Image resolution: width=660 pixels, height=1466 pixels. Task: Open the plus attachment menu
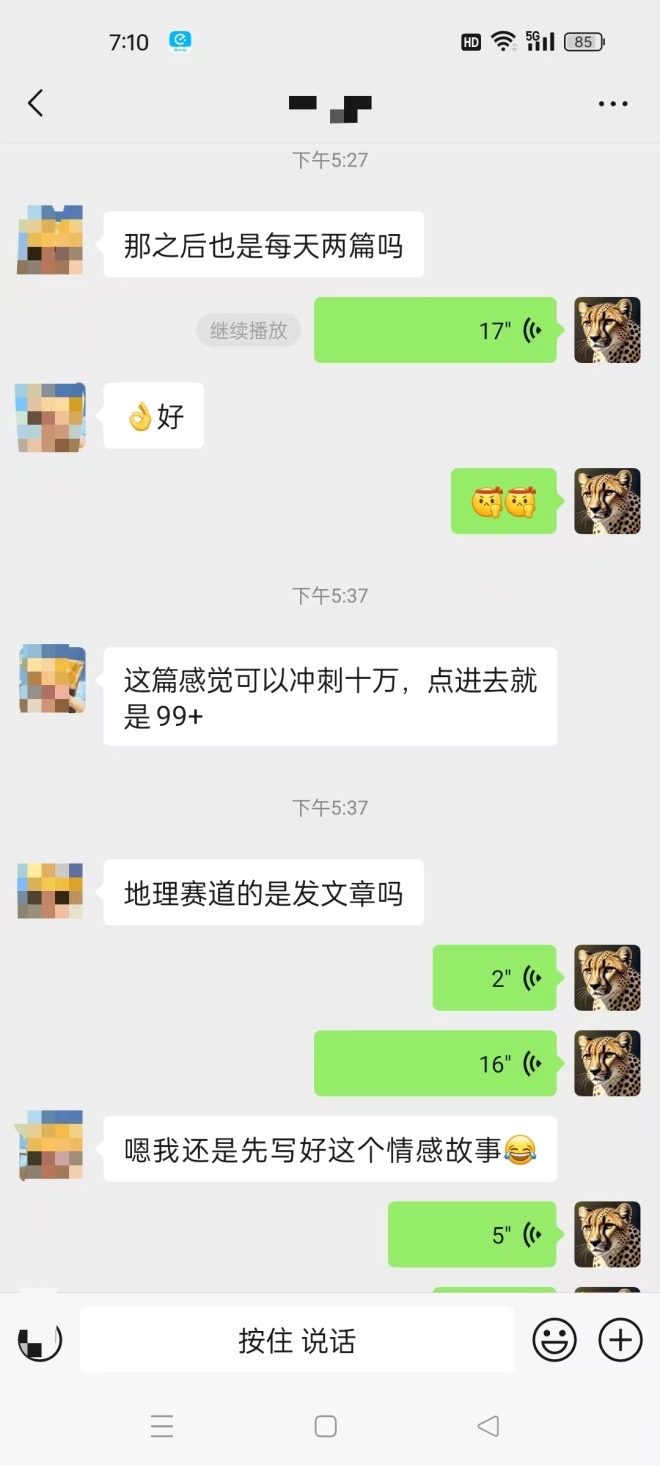click(620, 1340)
